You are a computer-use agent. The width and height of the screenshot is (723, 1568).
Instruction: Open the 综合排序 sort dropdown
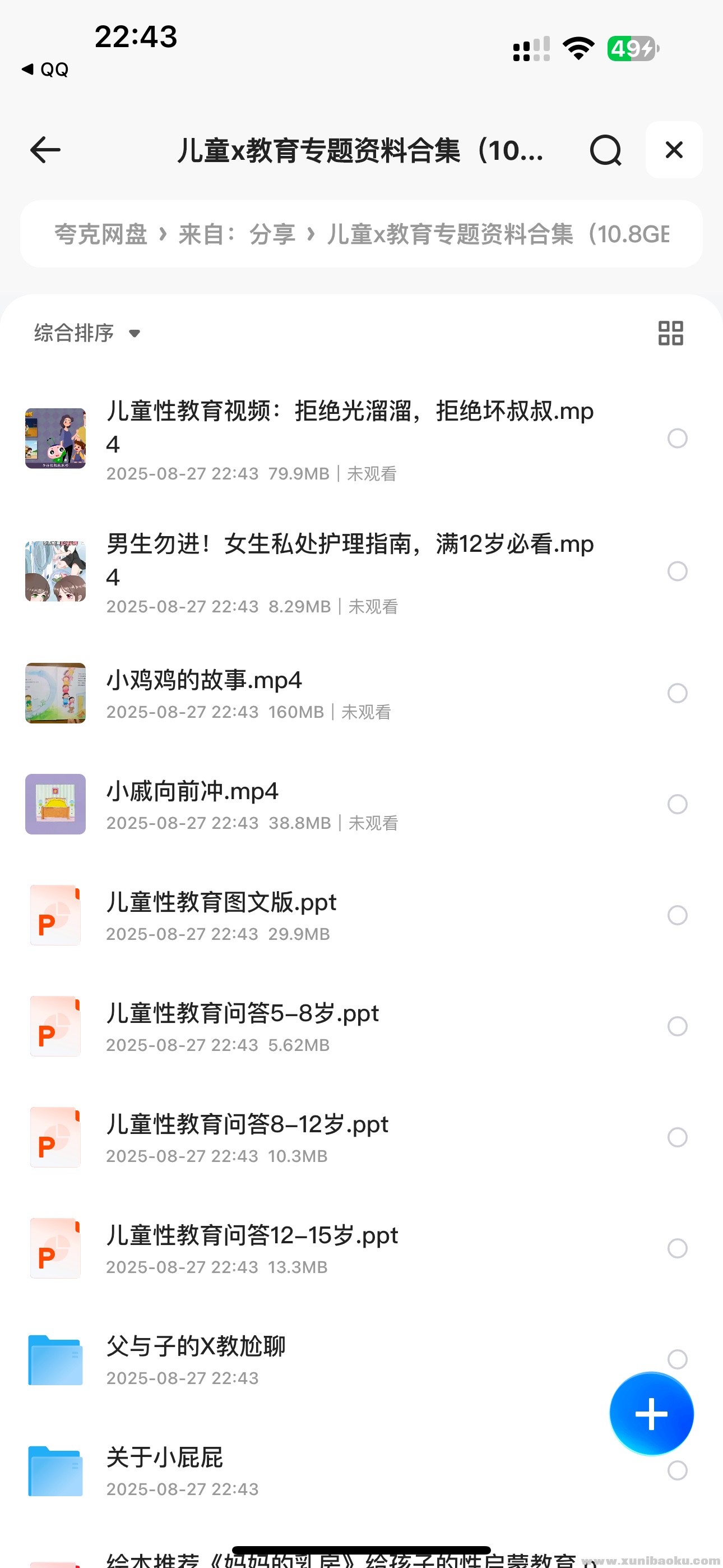(87, 333)
